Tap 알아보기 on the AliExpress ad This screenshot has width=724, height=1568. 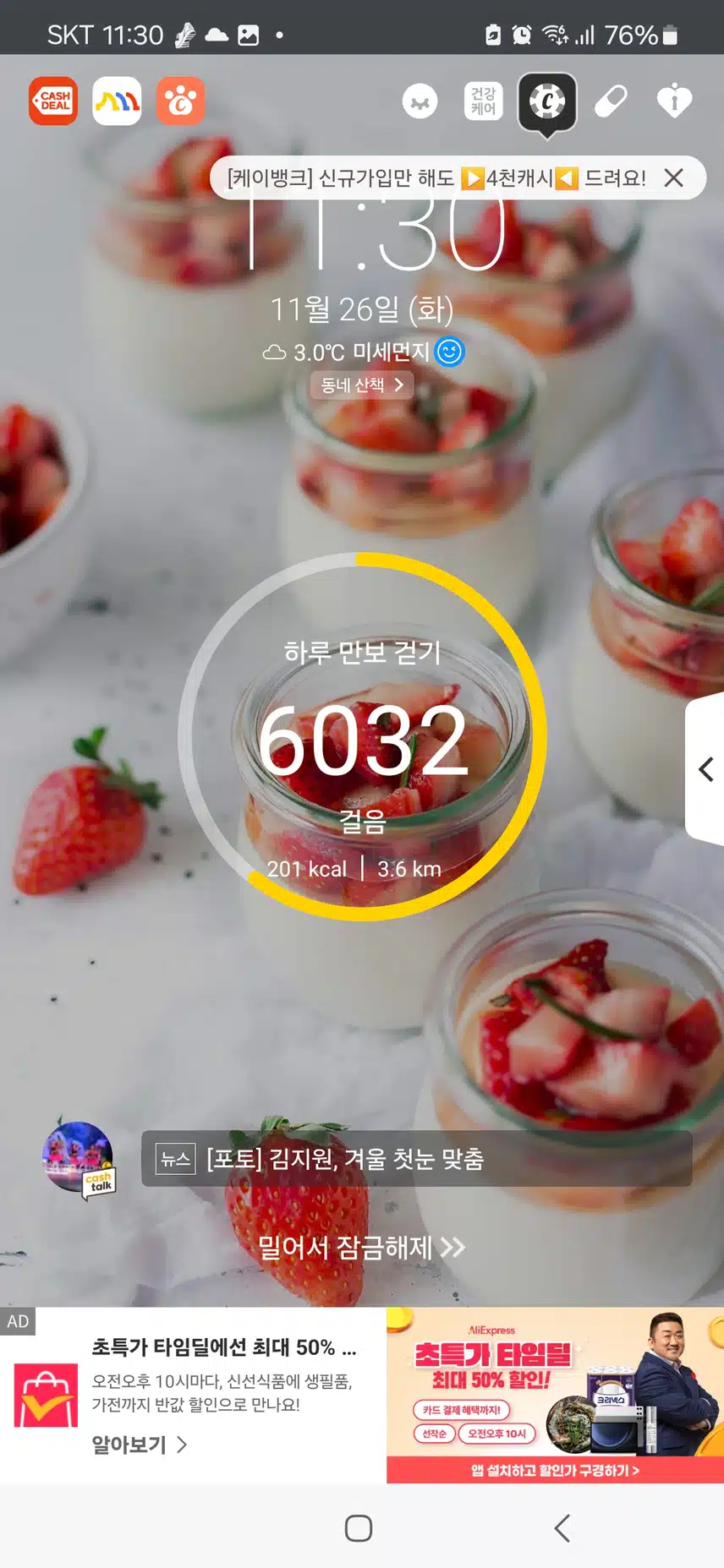click(139, 1445)
